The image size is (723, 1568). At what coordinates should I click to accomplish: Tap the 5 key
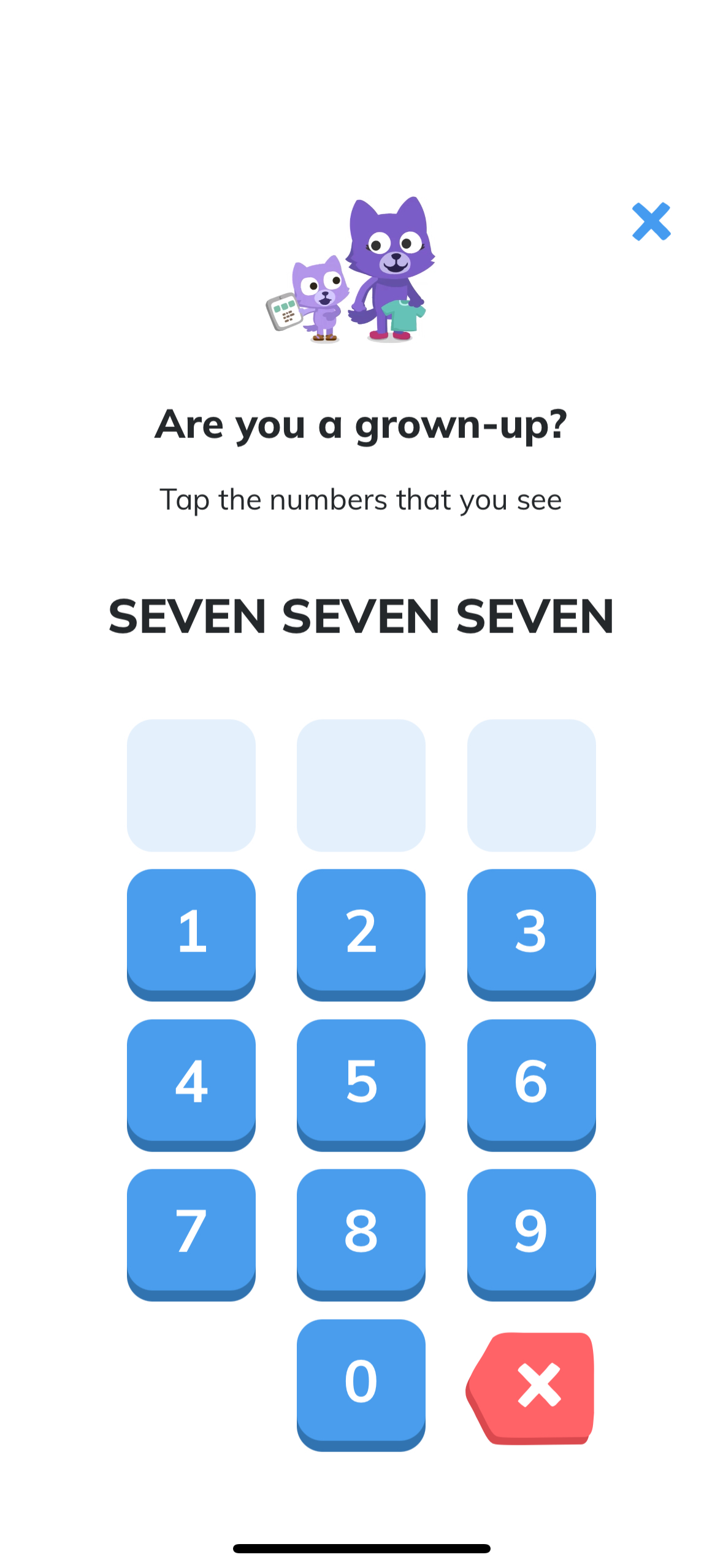pyautogui.click(x=361, y=1082)
